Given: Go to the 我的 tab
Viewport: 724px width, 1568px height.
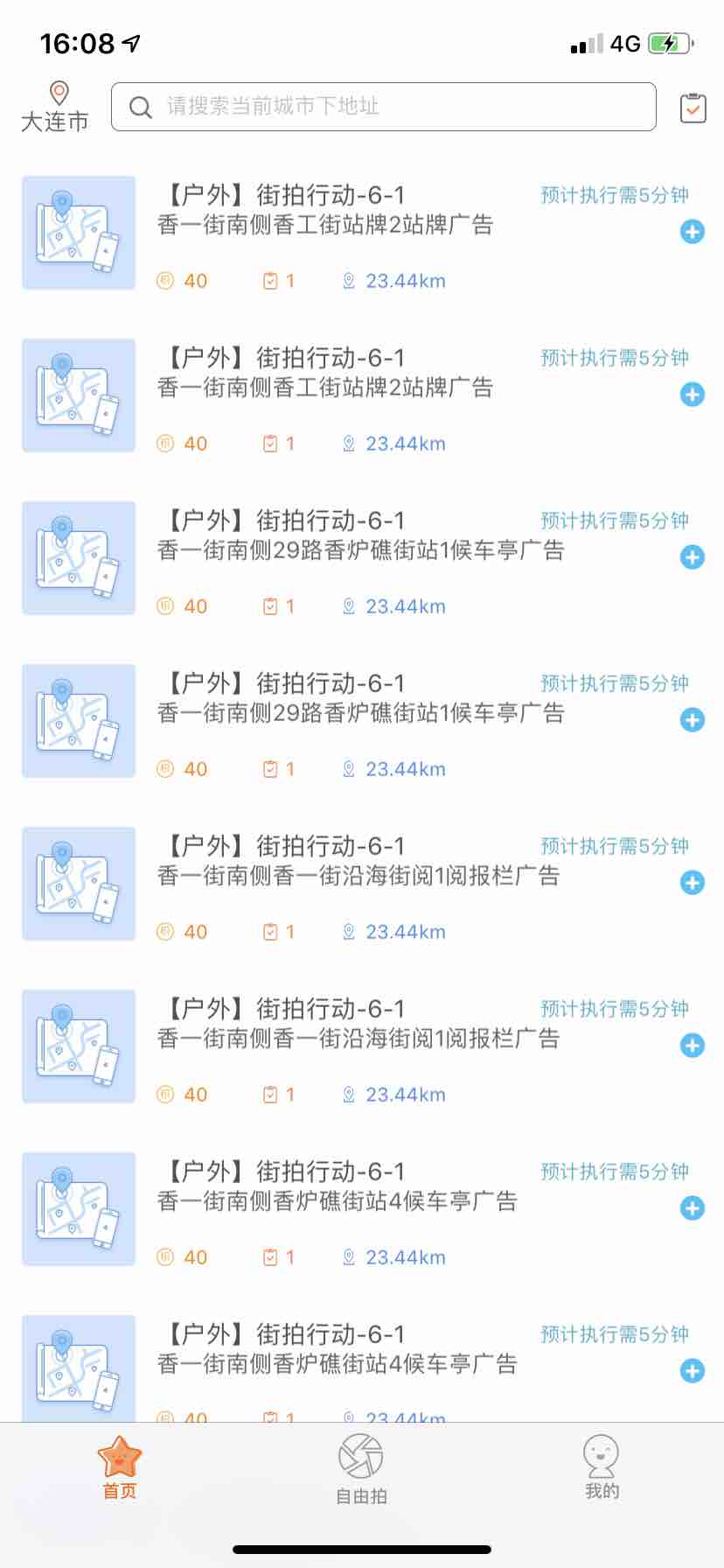Looking at the screenshot, I should [602, 1469].
